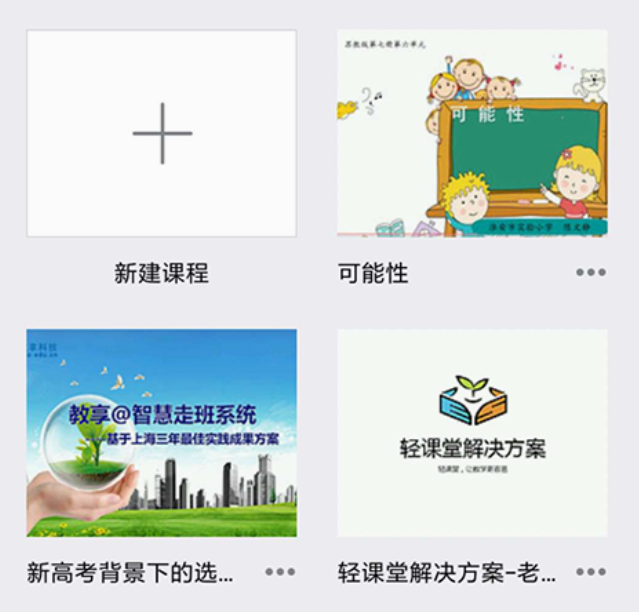
Task: Open more options for 轻课堂解决方案-老
Action: pos(590,572)
